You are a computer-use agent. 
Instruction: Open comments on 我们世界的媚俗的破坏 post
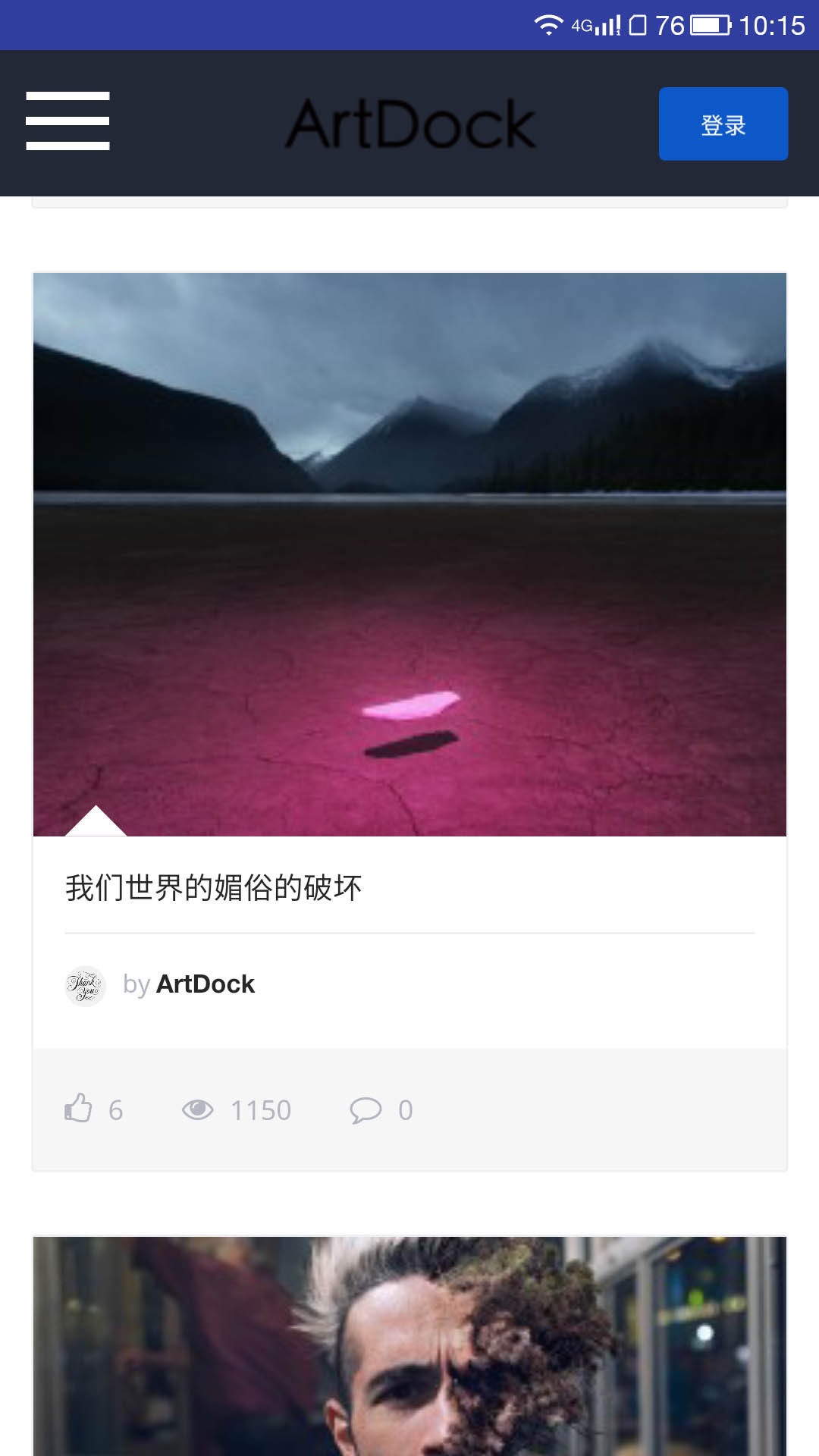[366, 1110]
